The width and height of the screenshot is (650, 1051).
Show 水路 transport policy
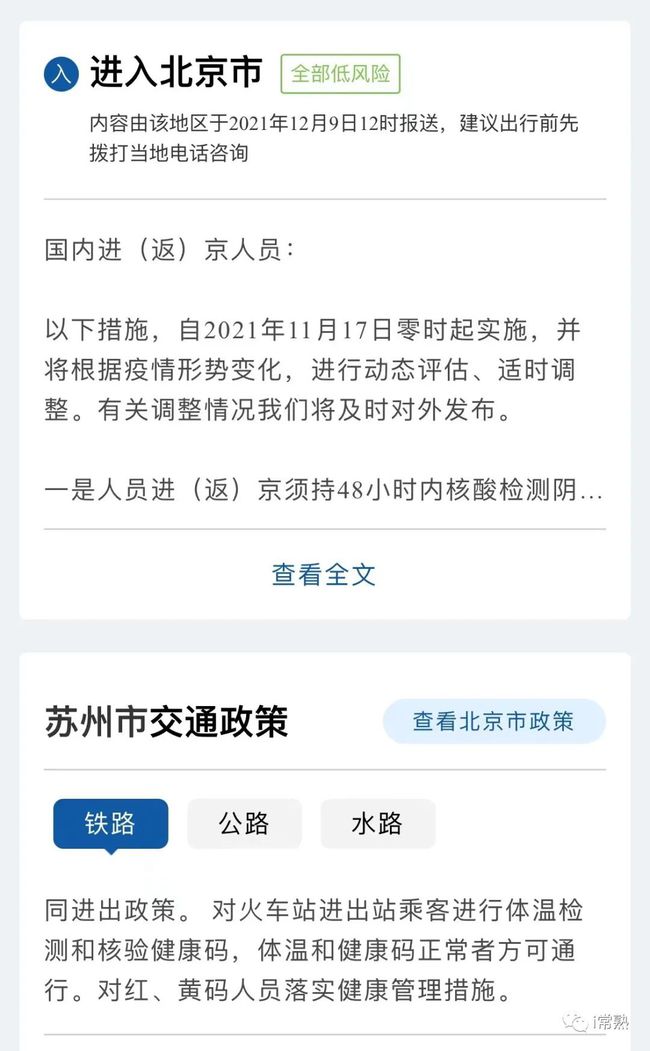tap(377, 823)
